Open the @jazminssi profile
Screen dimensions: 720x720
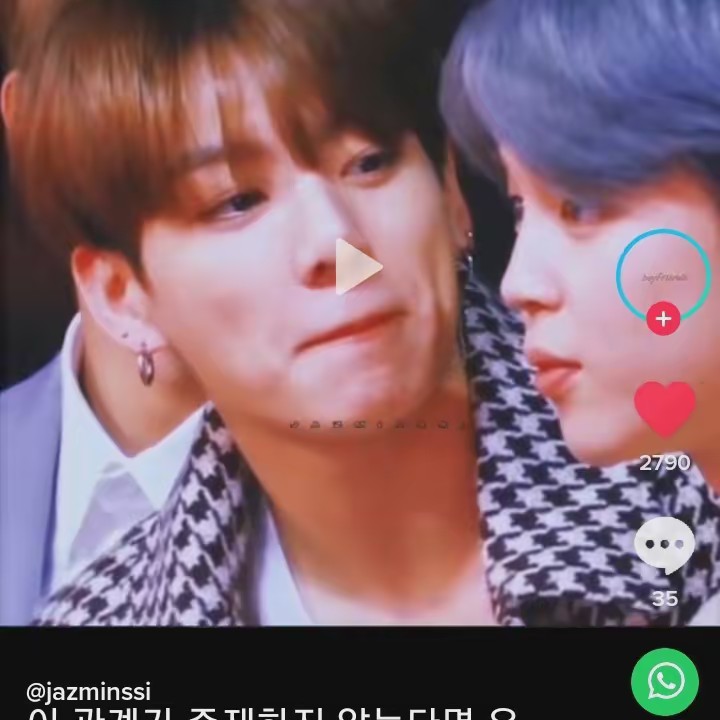[x=88, y=693]
